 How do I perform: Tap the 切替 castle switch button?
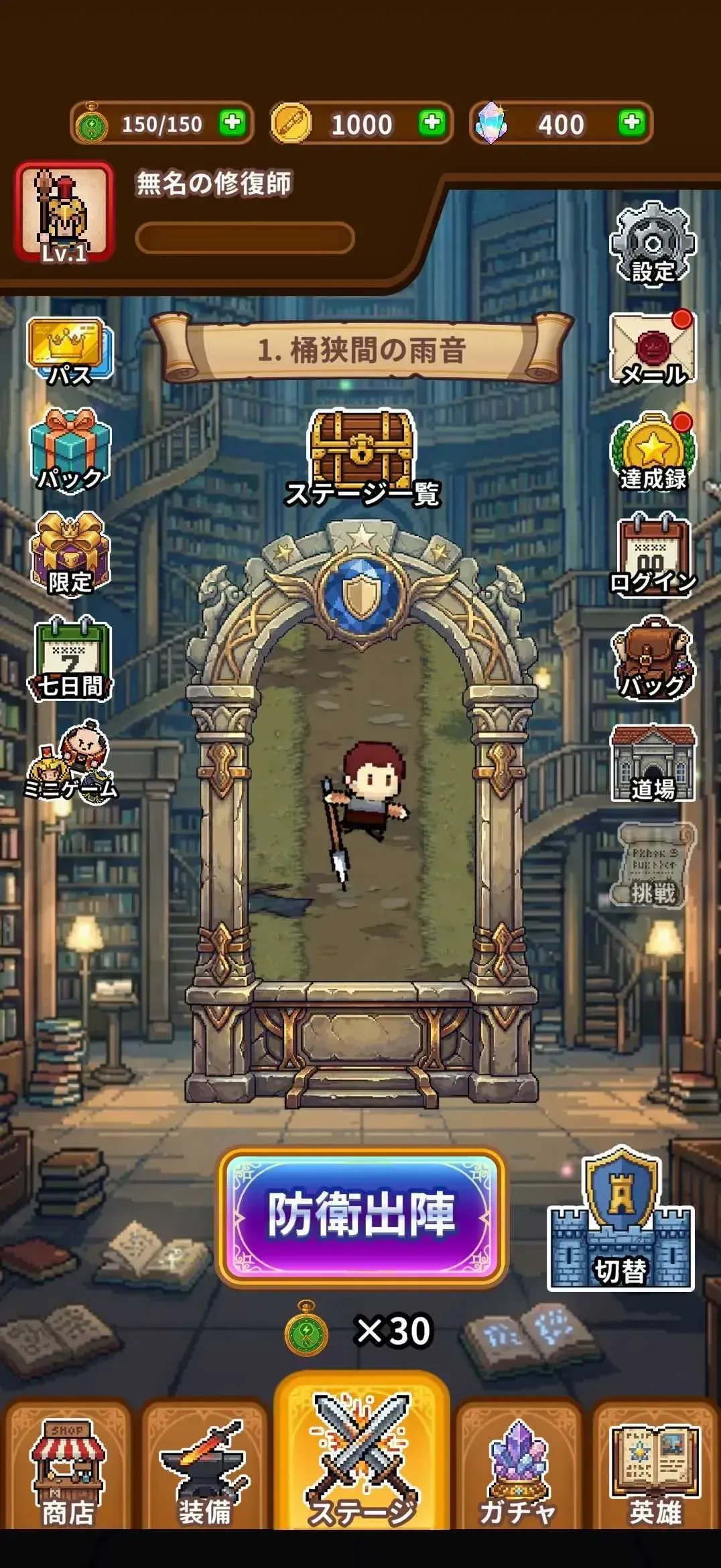(620, 1221)
